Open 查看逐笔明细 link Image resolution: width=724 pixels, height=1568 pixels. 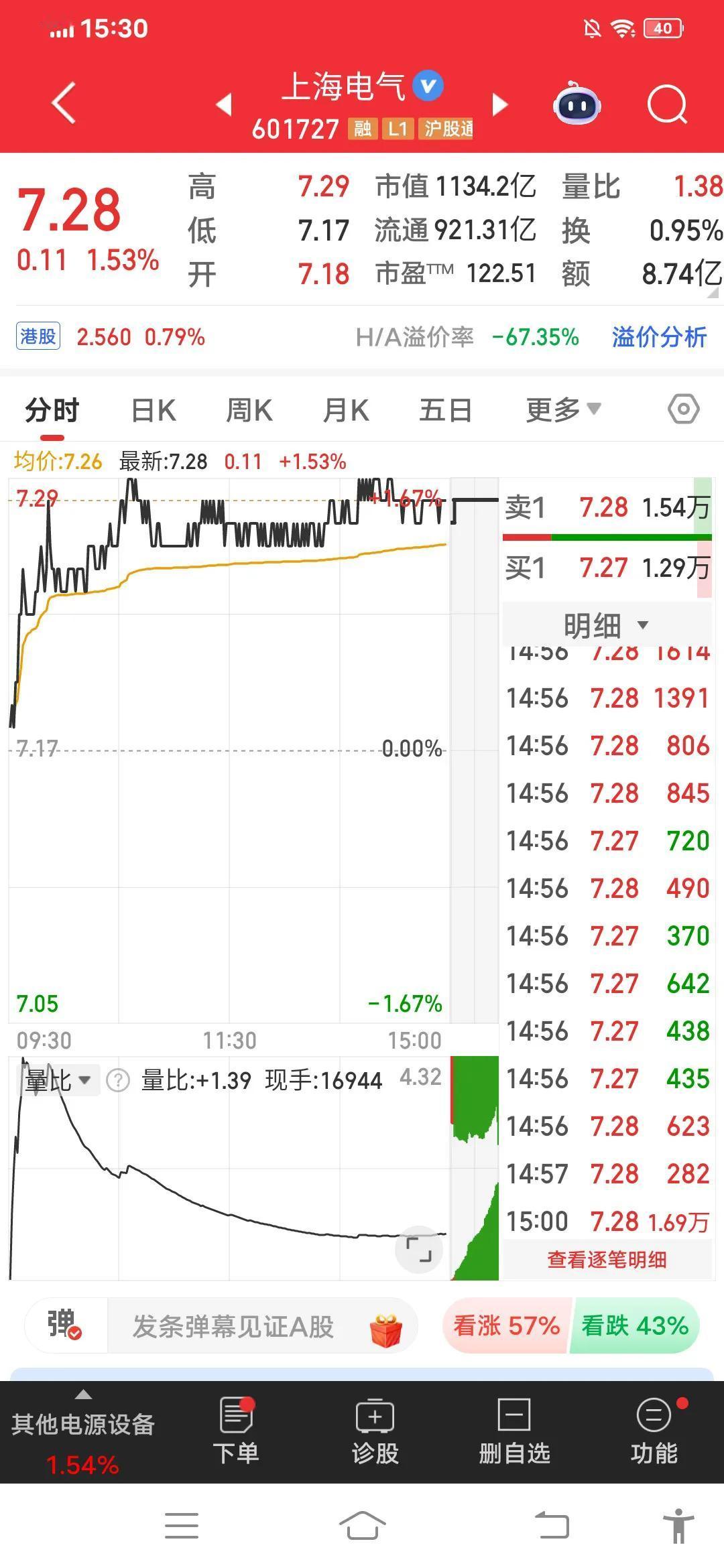607,1260
